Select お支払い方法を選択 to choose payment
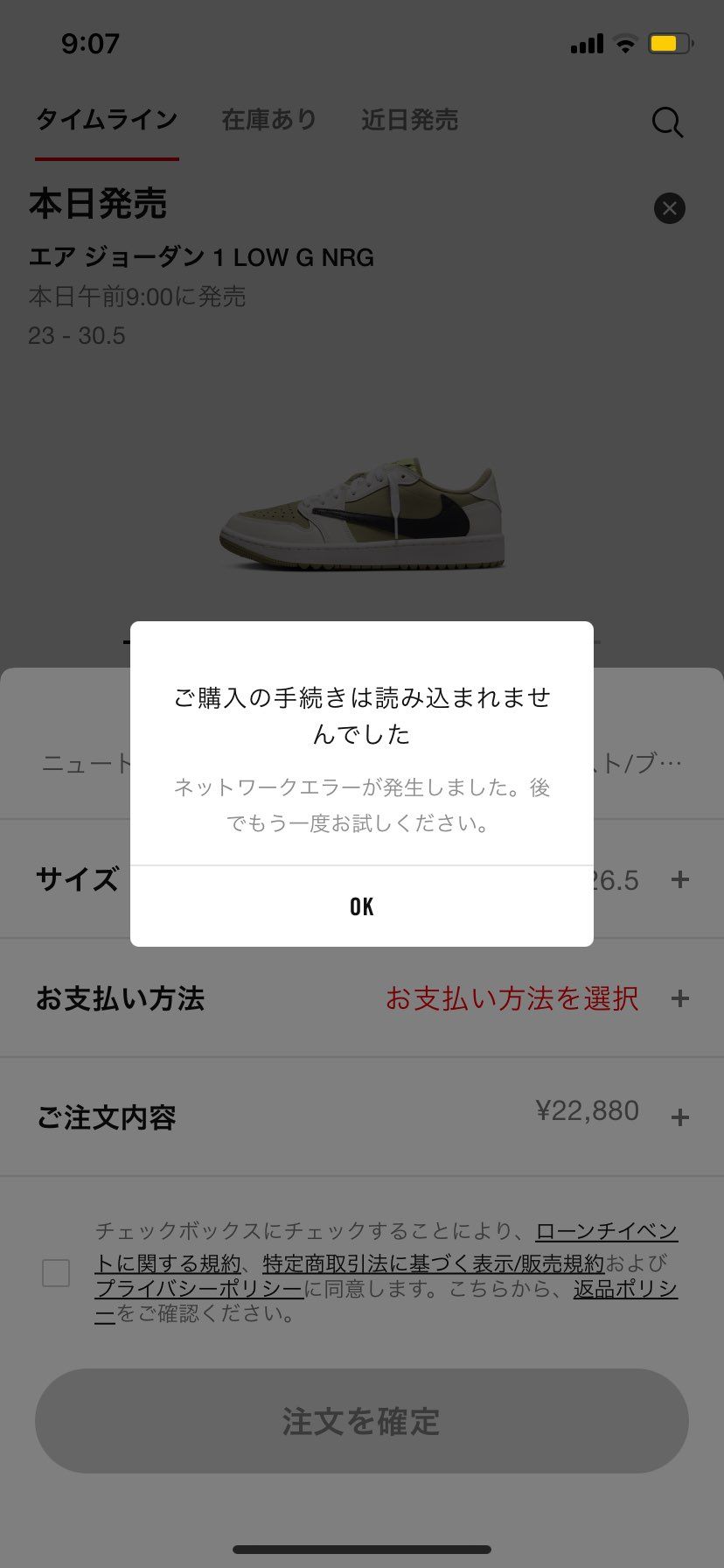This screenshot has width=724, height=1568. point(512,998)
